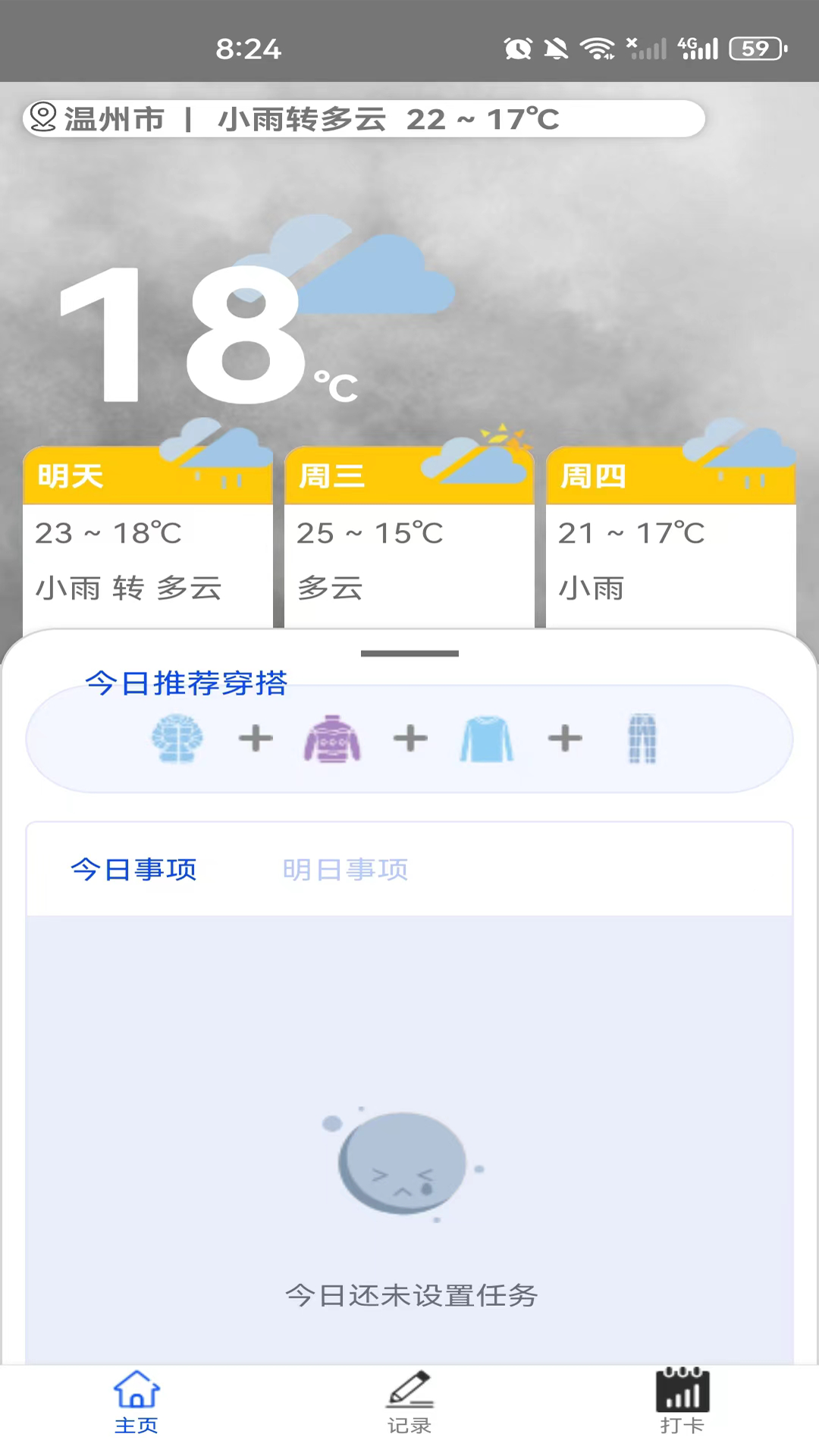Expand the bottom sheet drag handle
819x1456 pixels.
pyautogui.click(x=409, y=653)
